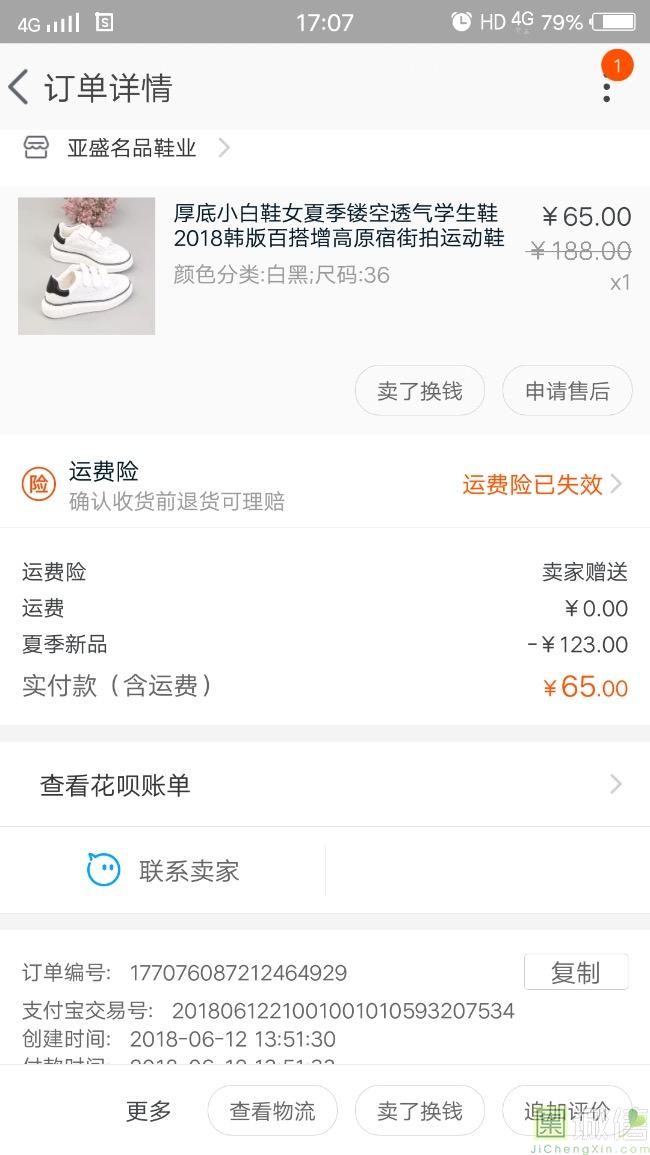Tap 联系卖家 to contact the seller
Image resolution: width=650 pixels, height=1155 pixels.
coord(164,871)
